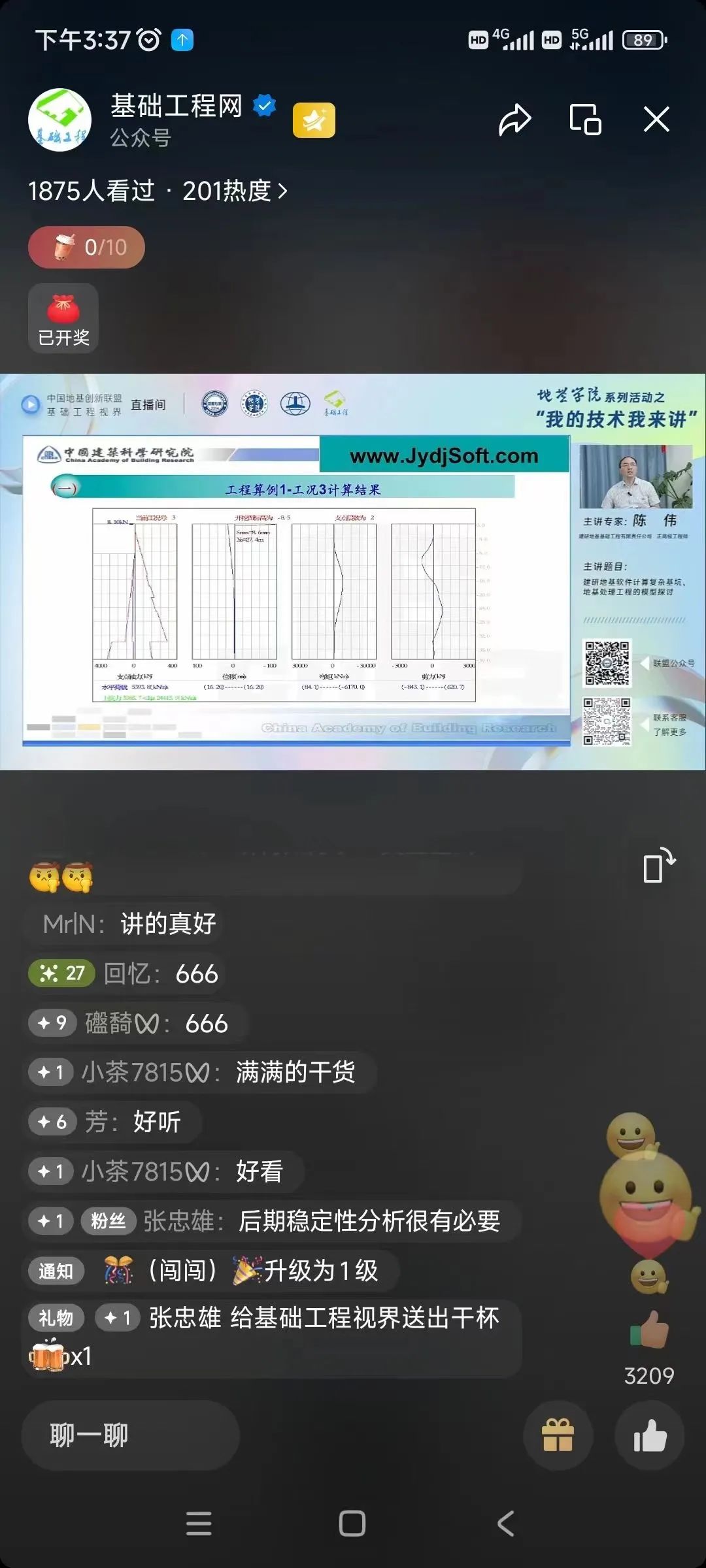This screenshot has height=1568, width=706.
Task: Open the 已开奖 lucky draw results
Action: click(63, 319)
